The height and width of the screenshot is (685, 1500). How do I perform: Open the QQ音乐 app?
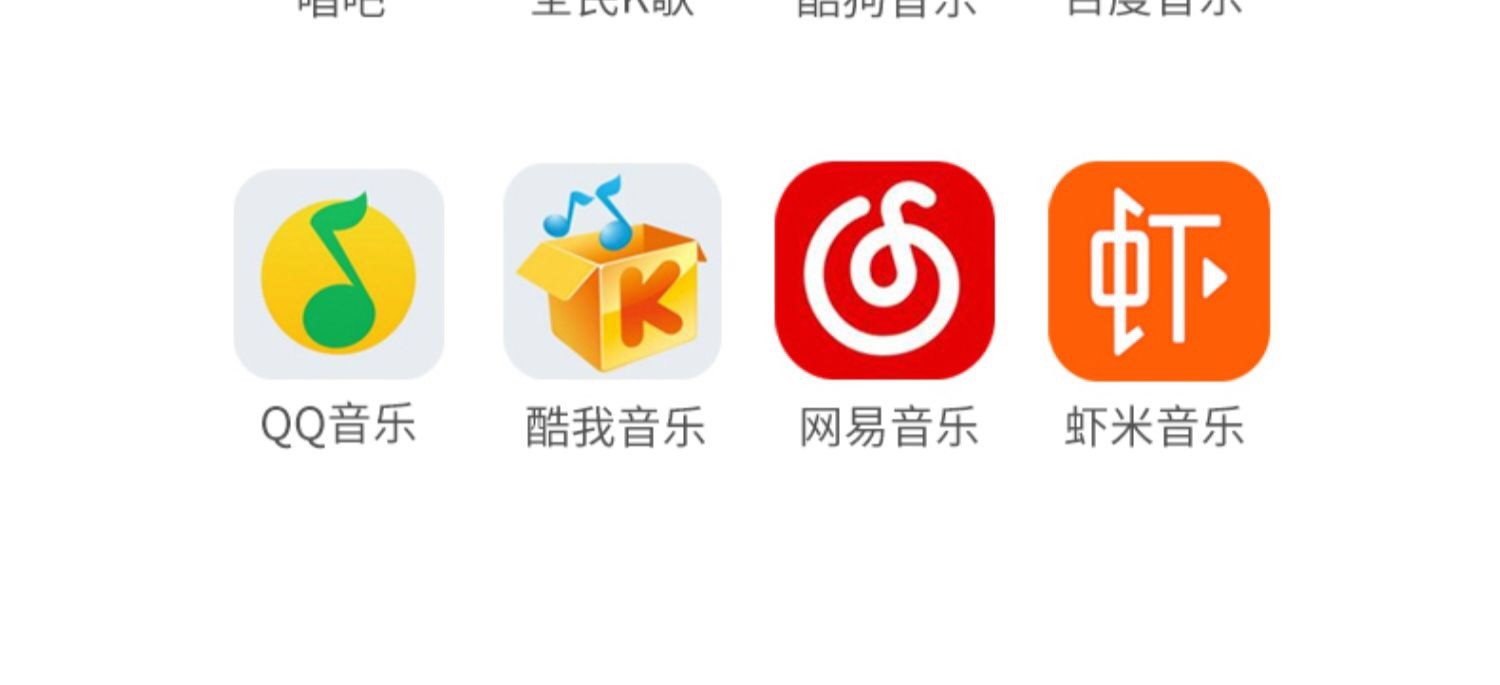tap(338, 273)
